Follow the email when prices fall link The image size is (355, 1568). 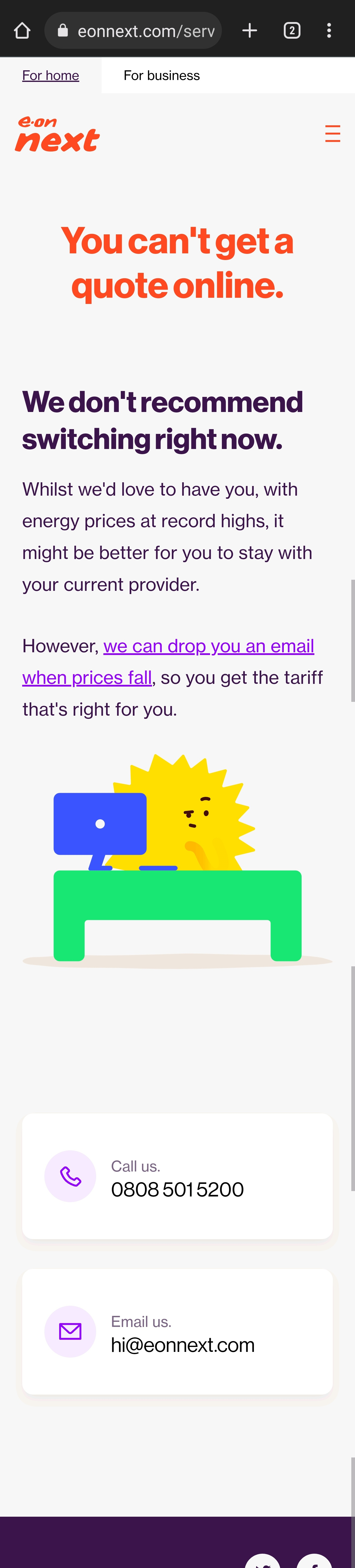coord(209,646)
